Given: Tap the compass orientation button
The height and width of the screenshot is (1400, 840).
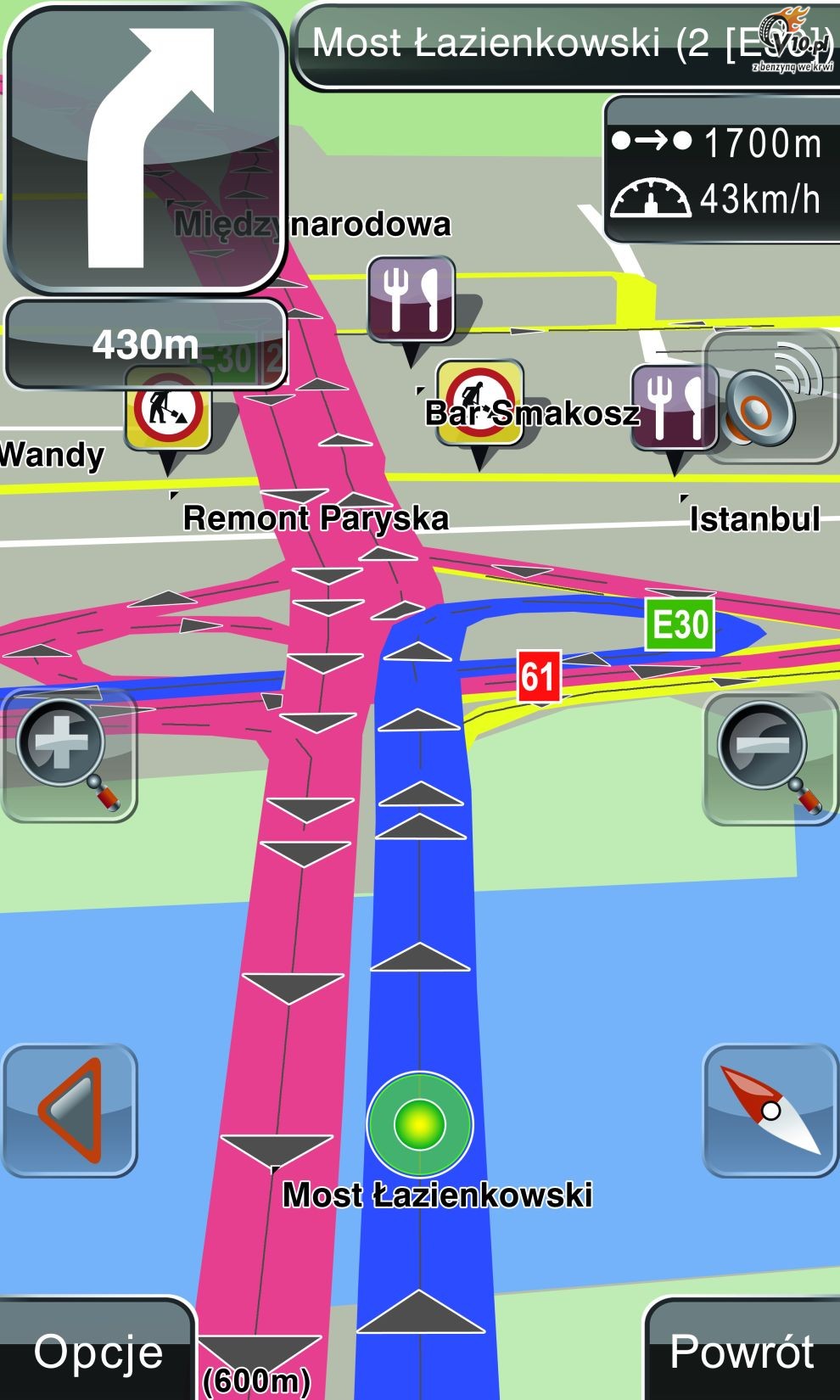Looking at the screenshot, I should click(770, 1110).
